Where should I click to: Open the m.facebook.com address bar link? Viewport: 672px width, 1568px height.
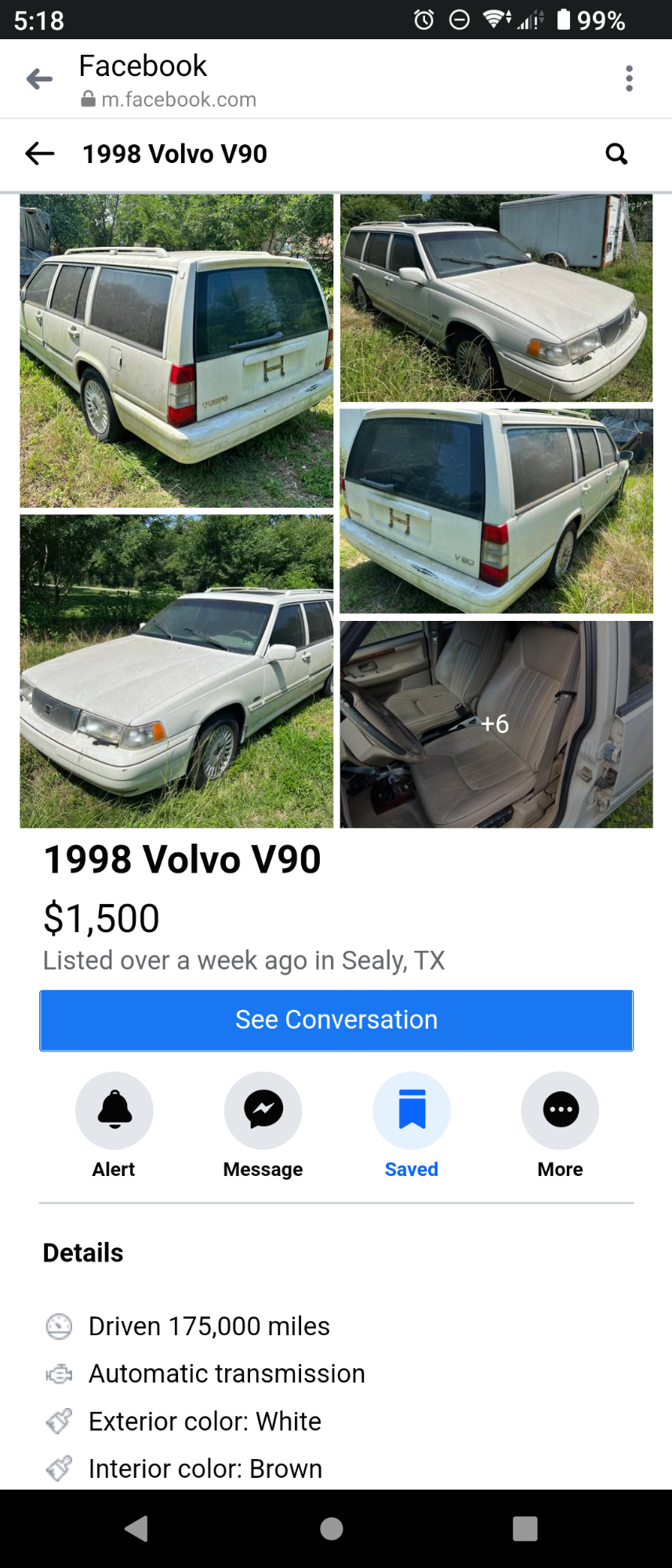(179, 99)
